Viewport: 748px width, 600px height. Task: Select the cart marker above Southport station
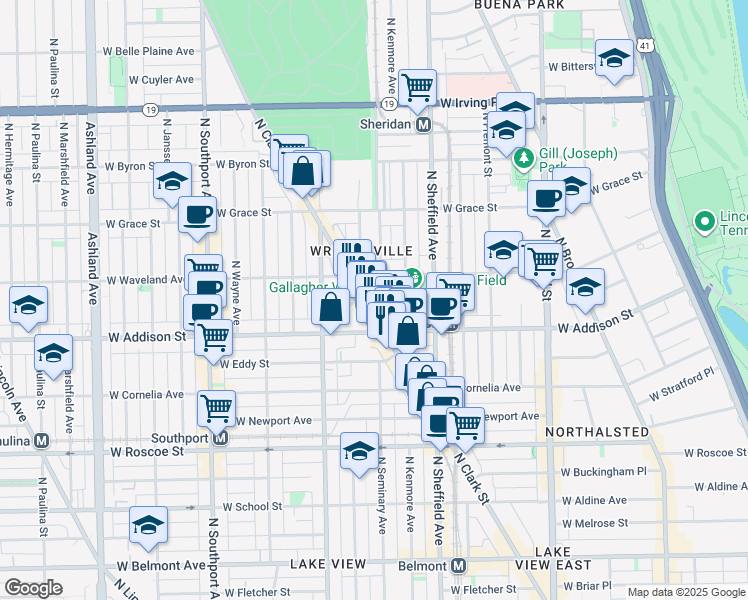click(217, 410)
